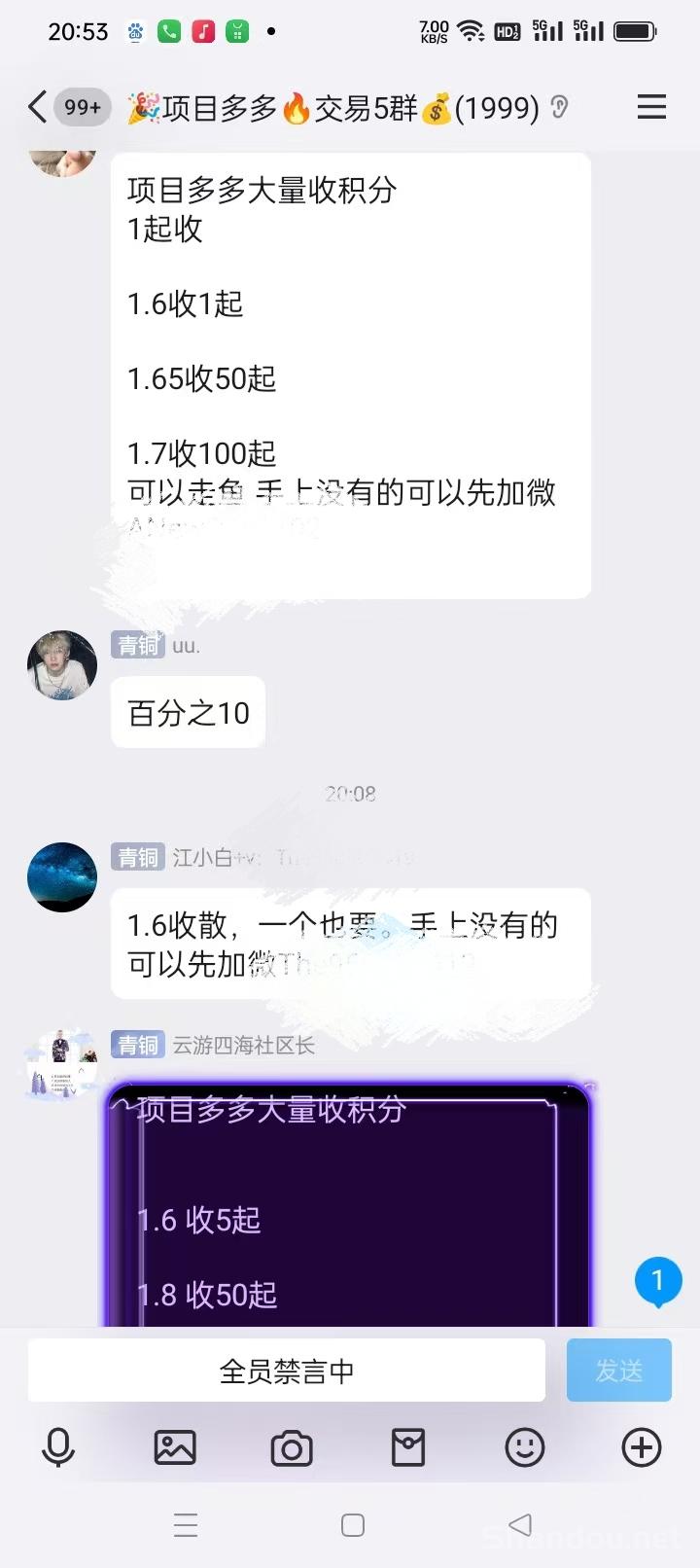Open the emoji panel
The image size is (700, 1568).
tap(525, 1447)
